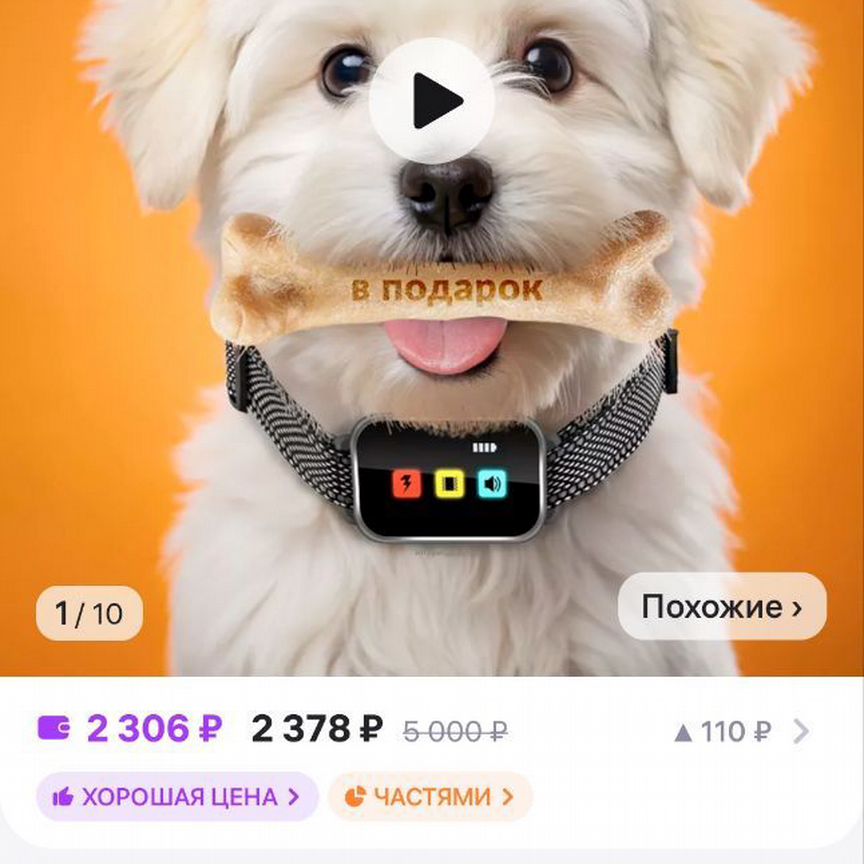
Task: Open the ХОРОШАЯ ЦЕНА chip
Action: 177,797
